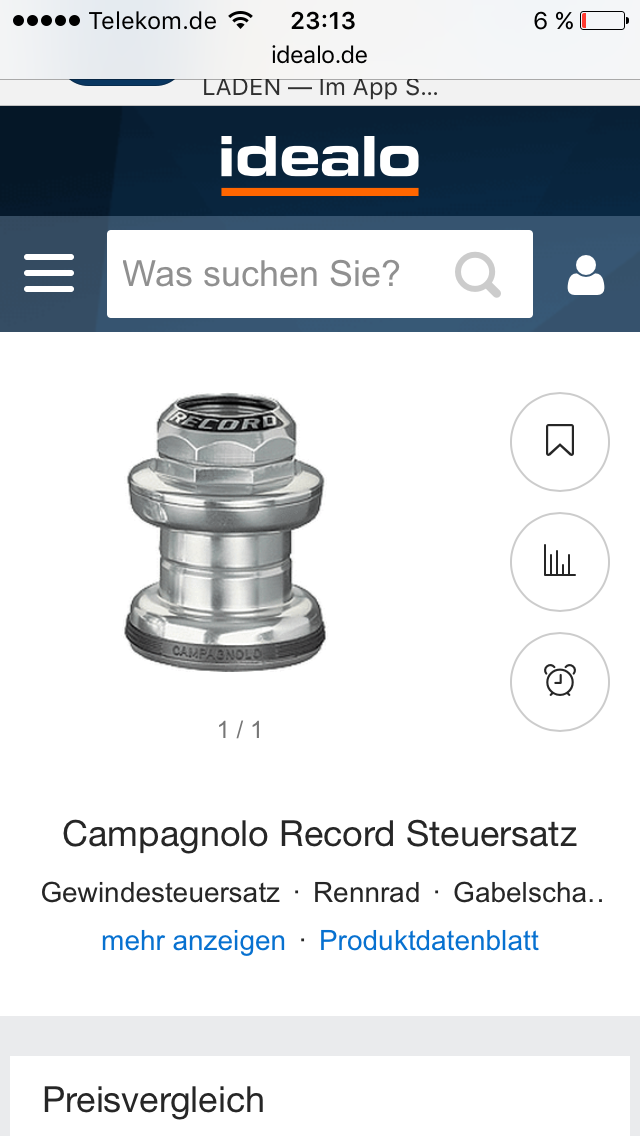Set a price alert with the alarm clock
The image size is (640, 1136).
tap(560, 681)
